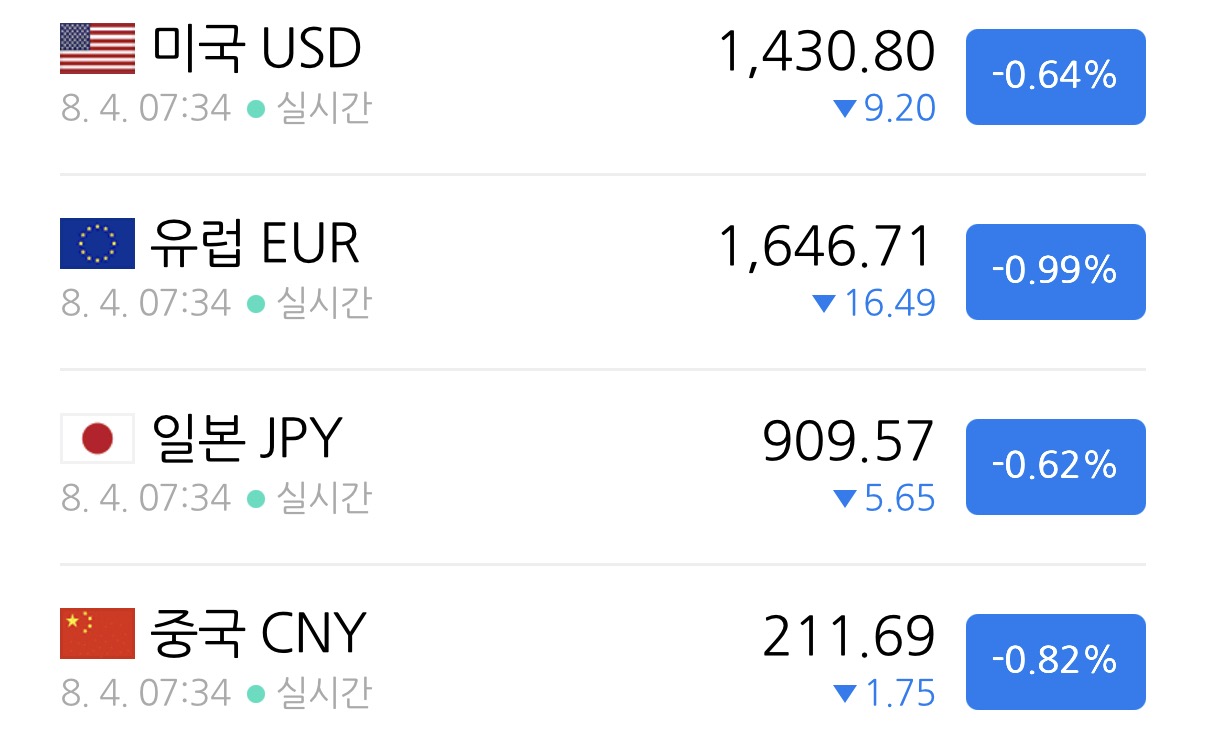The height and width of the screenshot is (751, 1206).
Task: Open the 미국 USD exchange rate row
Action: [x=603, y=77]
